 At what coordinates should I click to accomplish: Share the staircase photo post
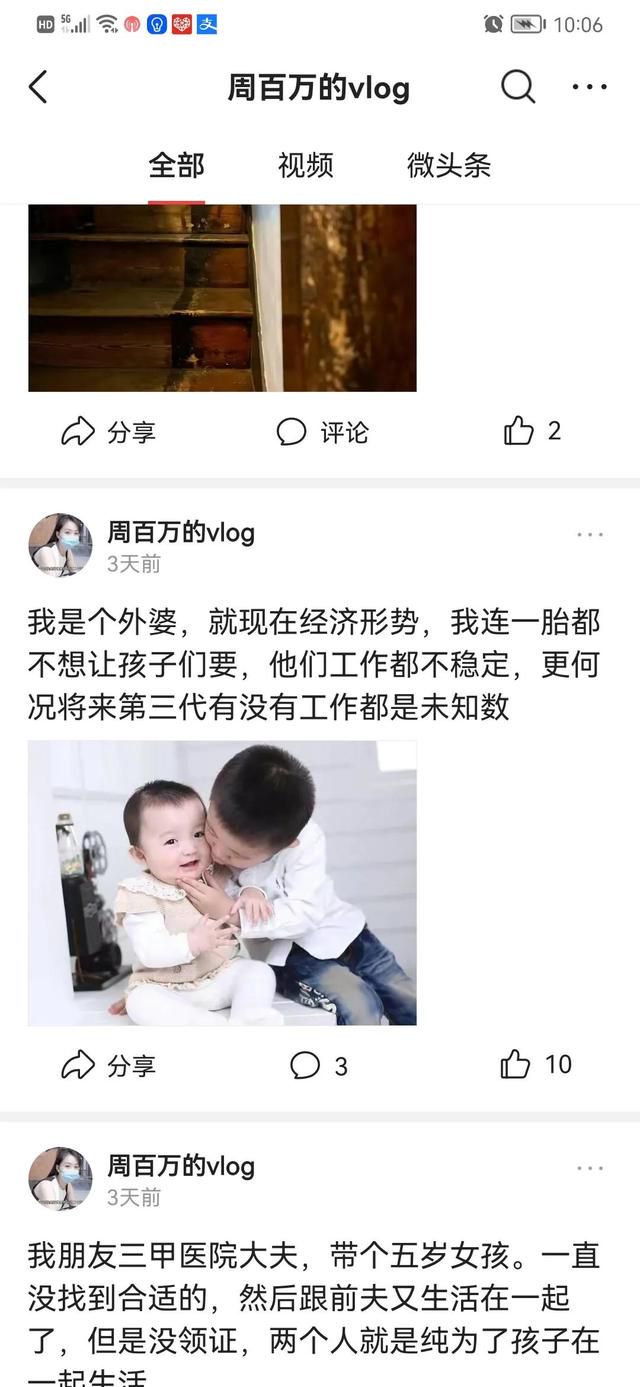pyautogui.click(x=108, y=432)
